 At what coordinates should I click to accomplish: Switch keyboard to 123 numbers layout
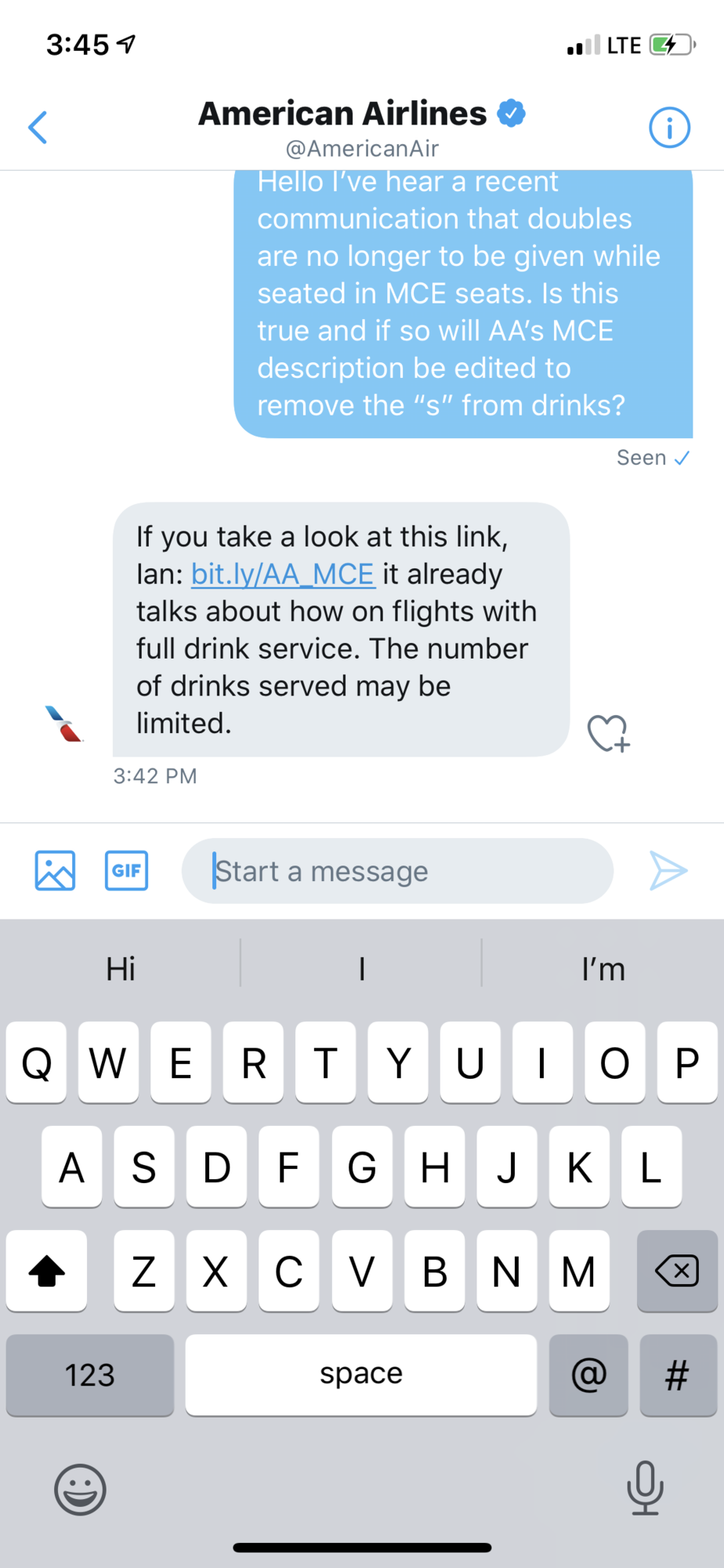coord(89,1375)
